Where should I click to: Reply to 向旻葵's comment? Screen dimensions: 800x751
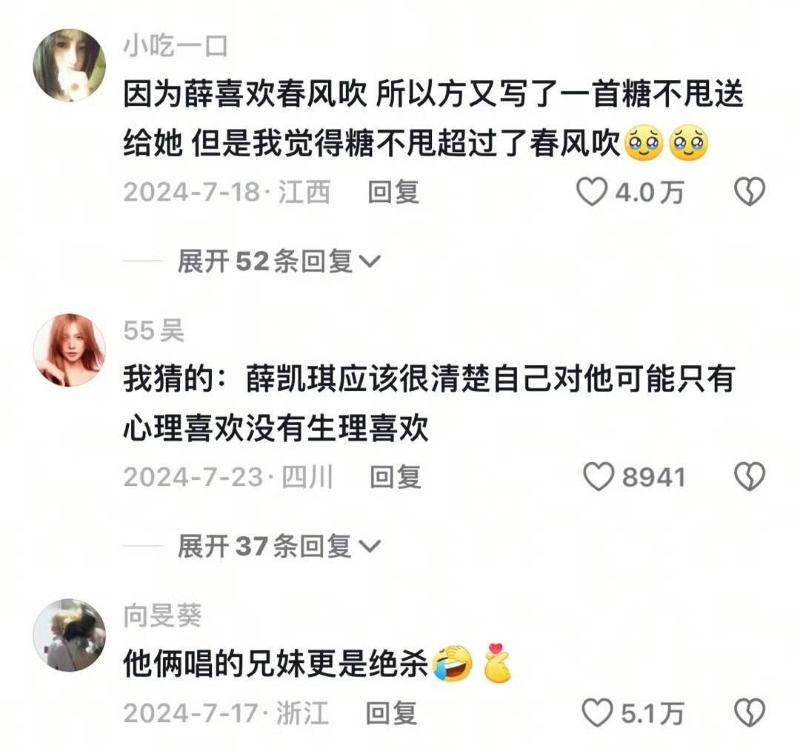(x=393, y=712)
